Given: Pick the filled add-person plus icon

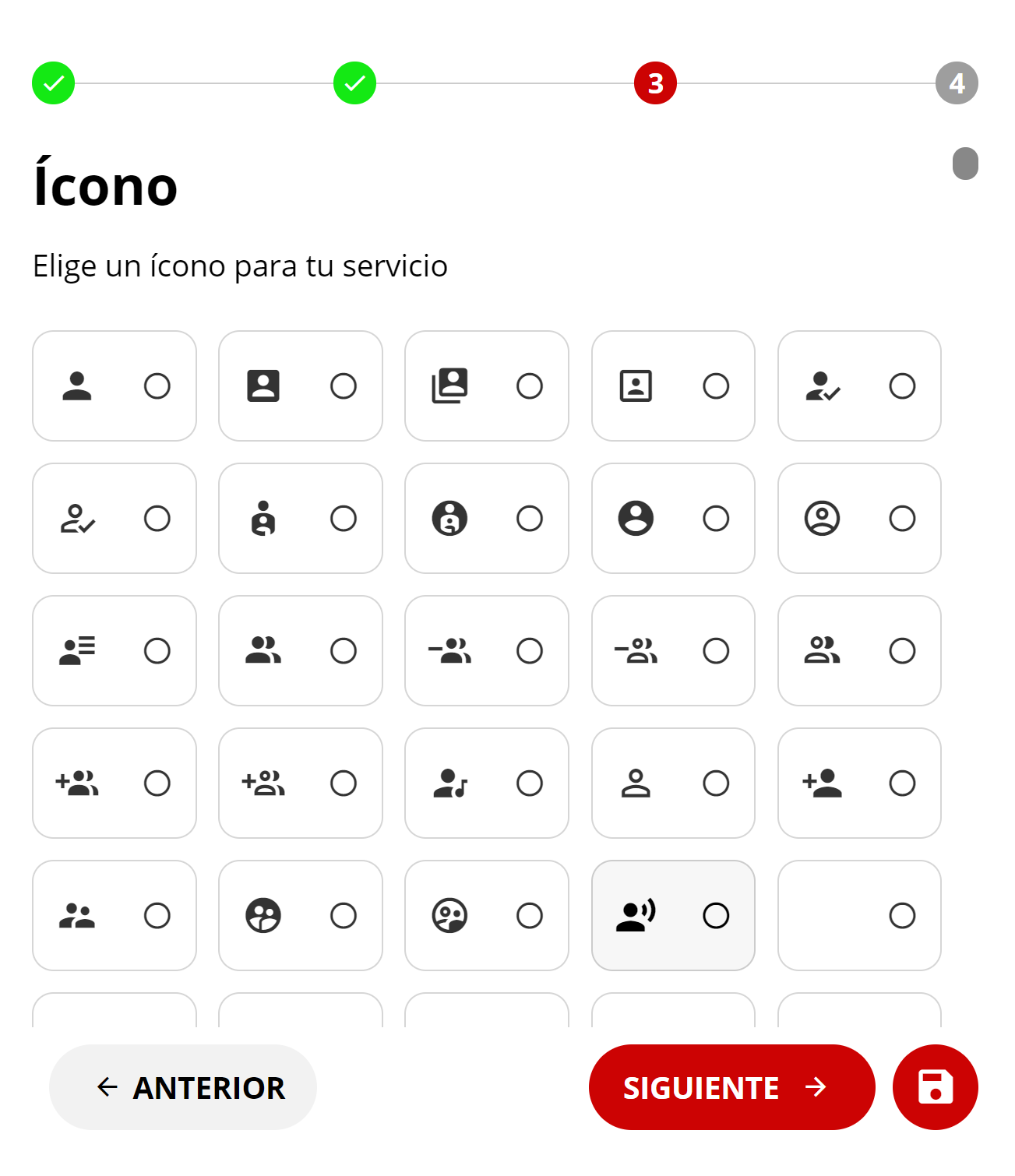Looking at the screenshot, I should pyautogui.click(x=859, y=783).
